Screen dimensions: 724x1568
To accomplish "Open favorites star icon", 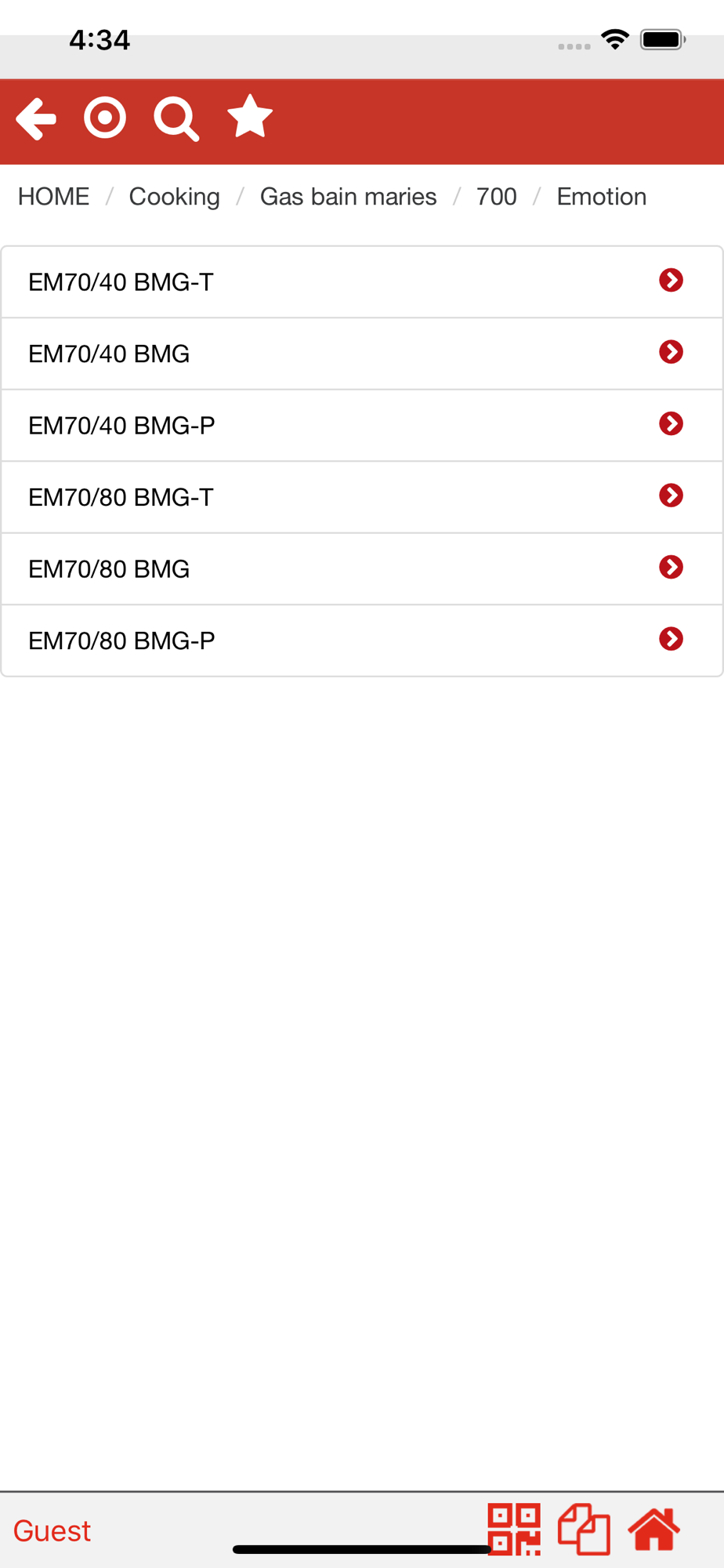I will (250, 116).
